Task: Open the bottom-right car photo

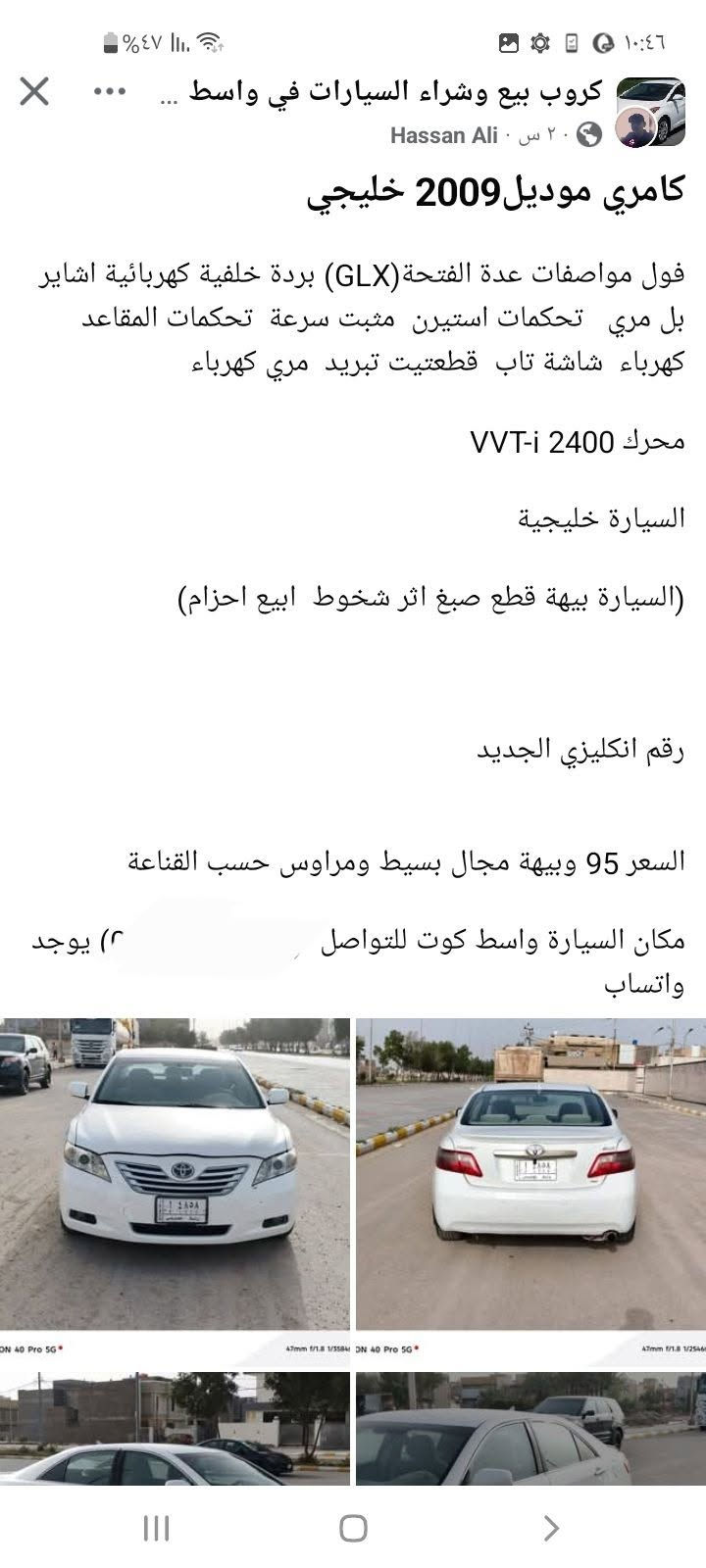Action: [530, 1429]
